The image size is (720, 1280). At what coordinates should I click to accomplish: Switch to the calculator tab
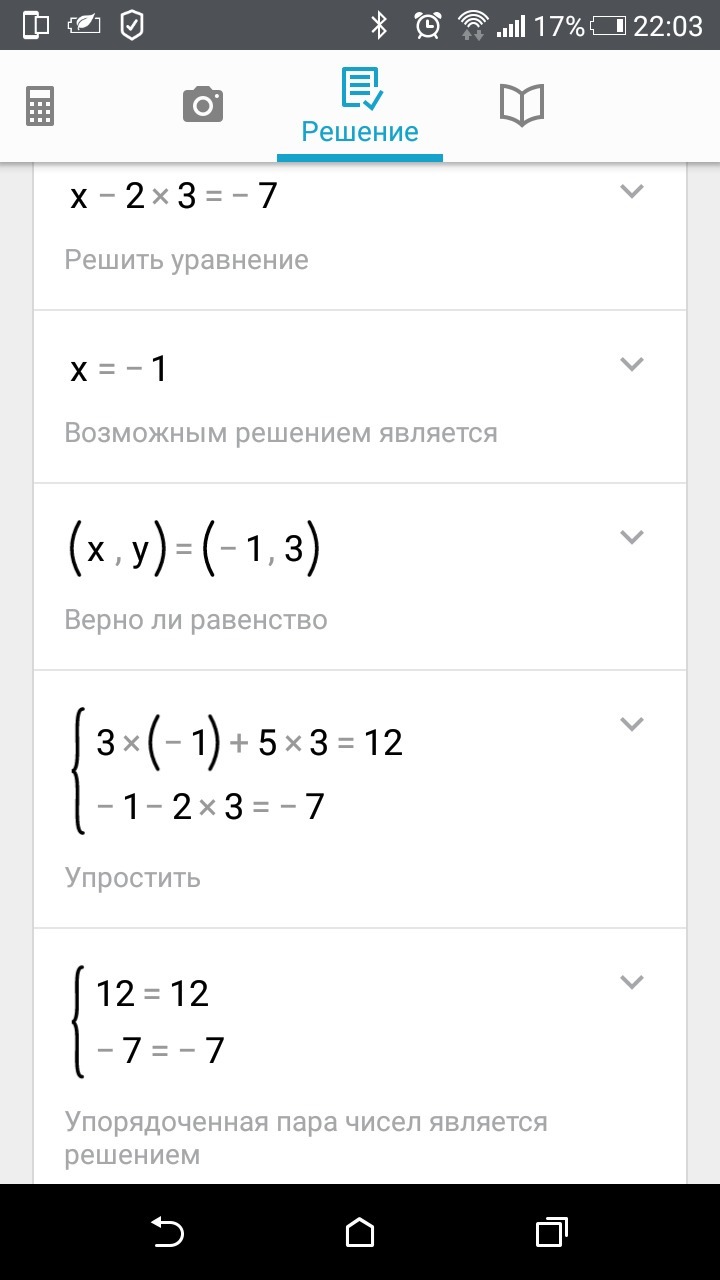(40, 105)
